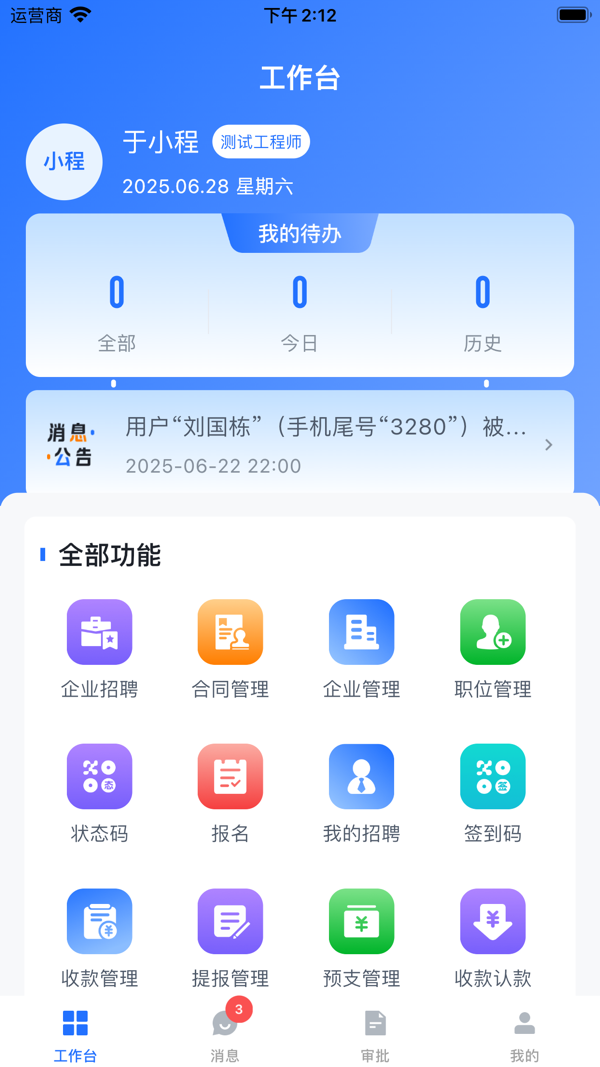Go to the 我的 profile tab

click(524, 1033)
